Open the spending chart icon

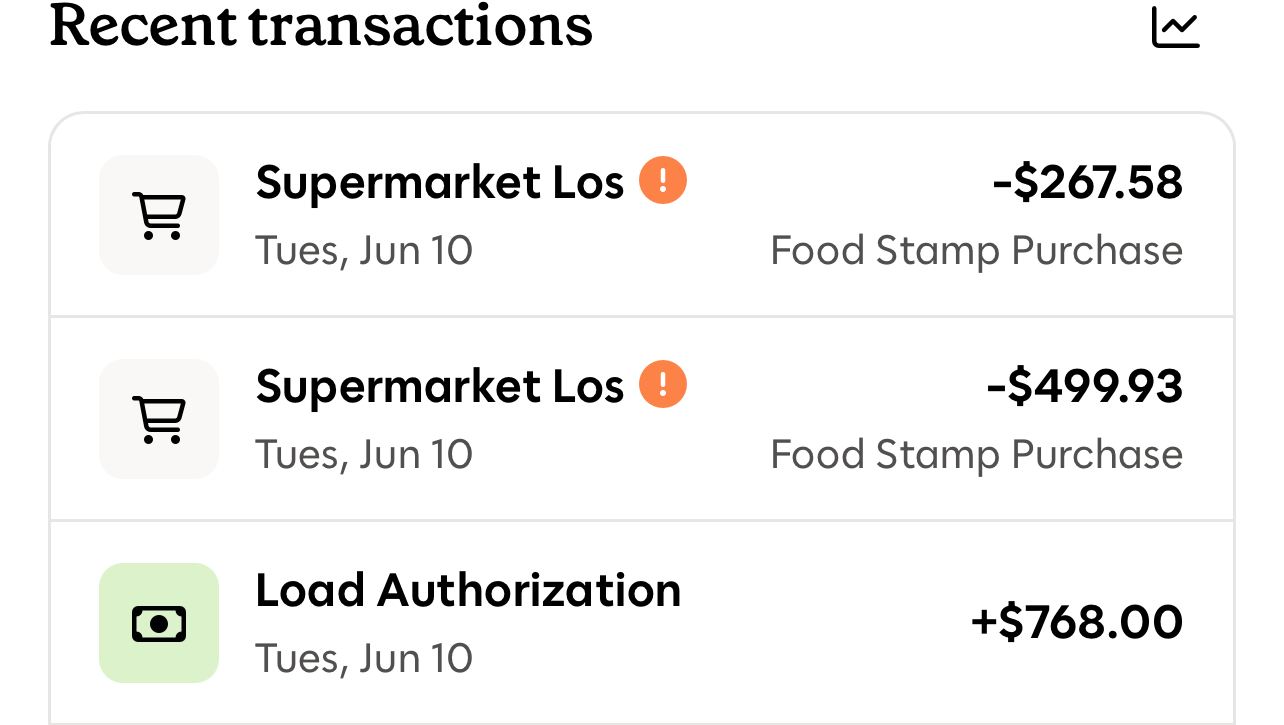[x=1175, y=27]
